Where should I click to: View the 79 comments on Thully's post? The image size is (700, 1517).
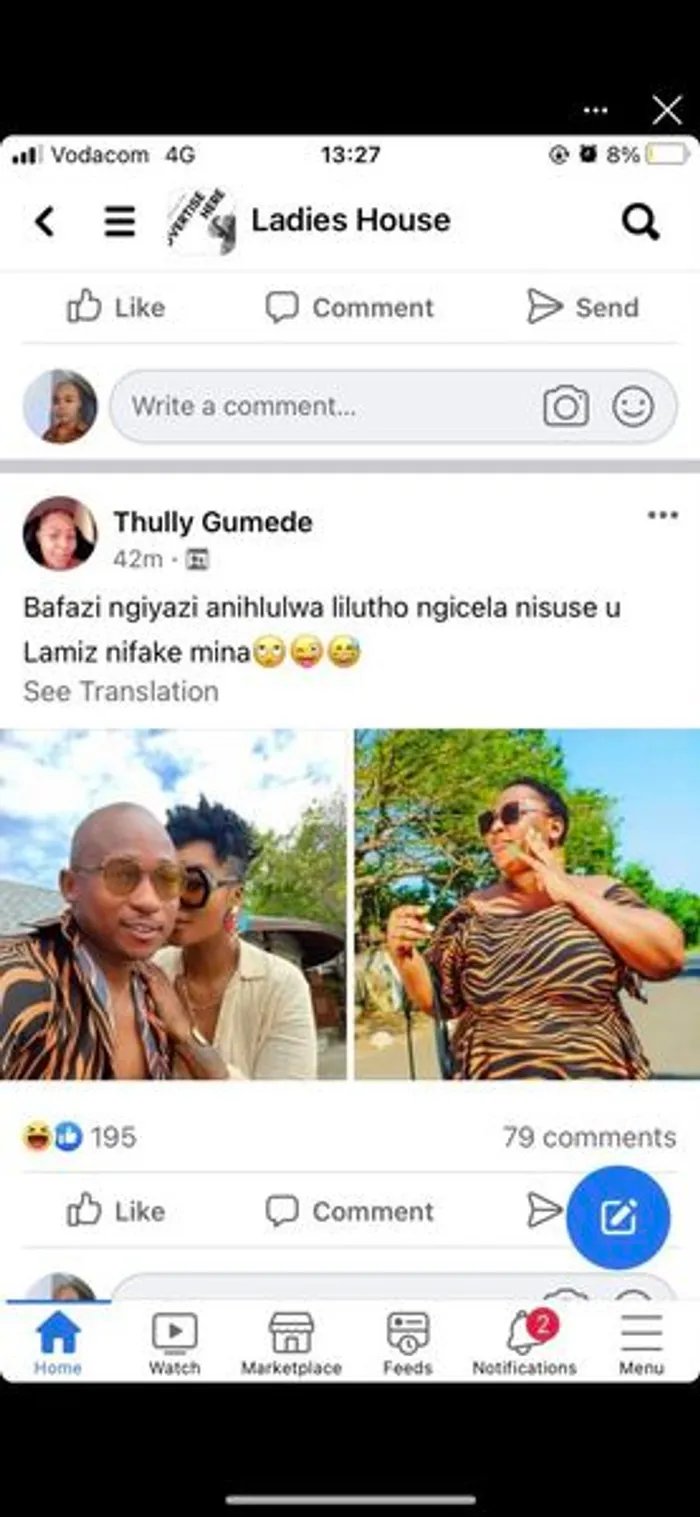click(x=589, y=1137)
